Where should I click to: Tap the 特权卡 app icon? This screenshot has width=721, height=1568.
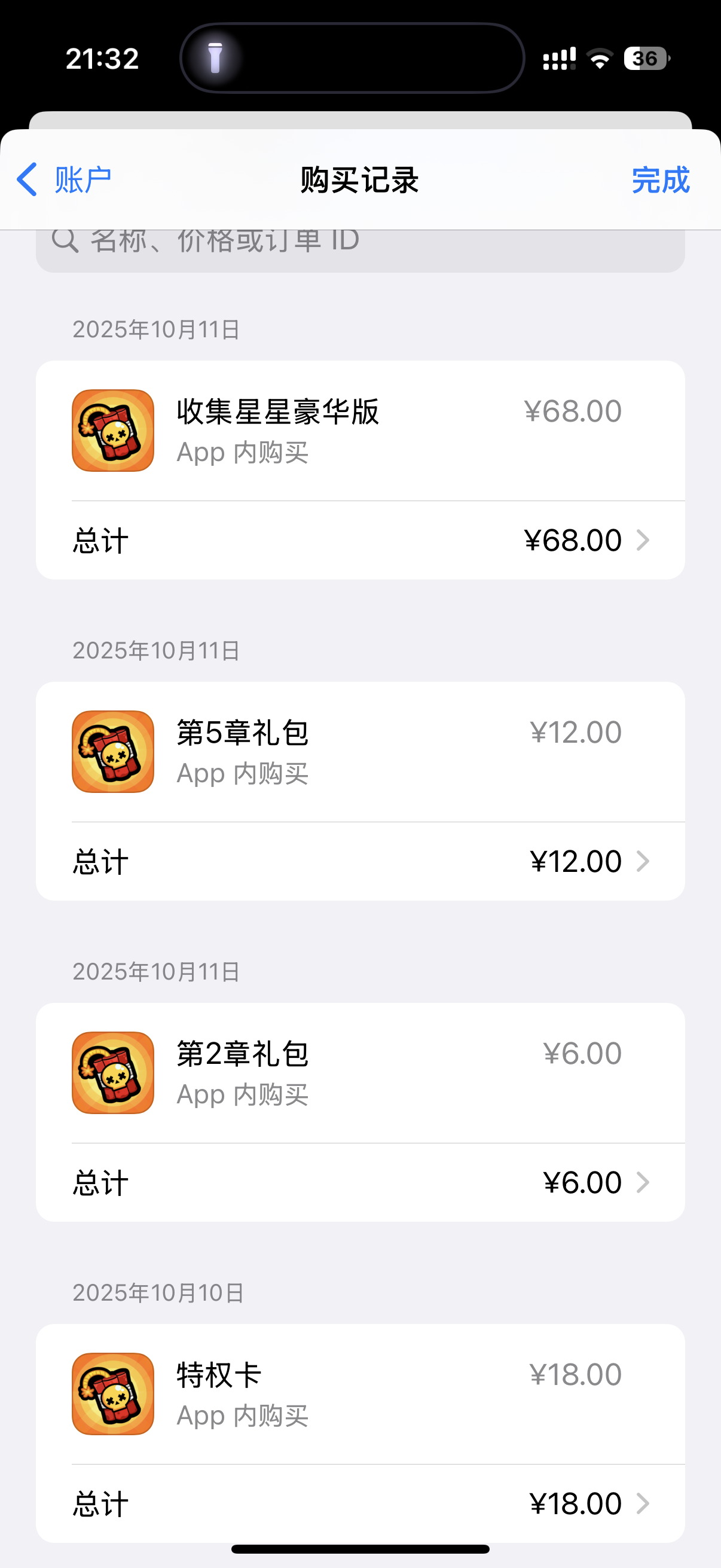[x=112, y=1395]
